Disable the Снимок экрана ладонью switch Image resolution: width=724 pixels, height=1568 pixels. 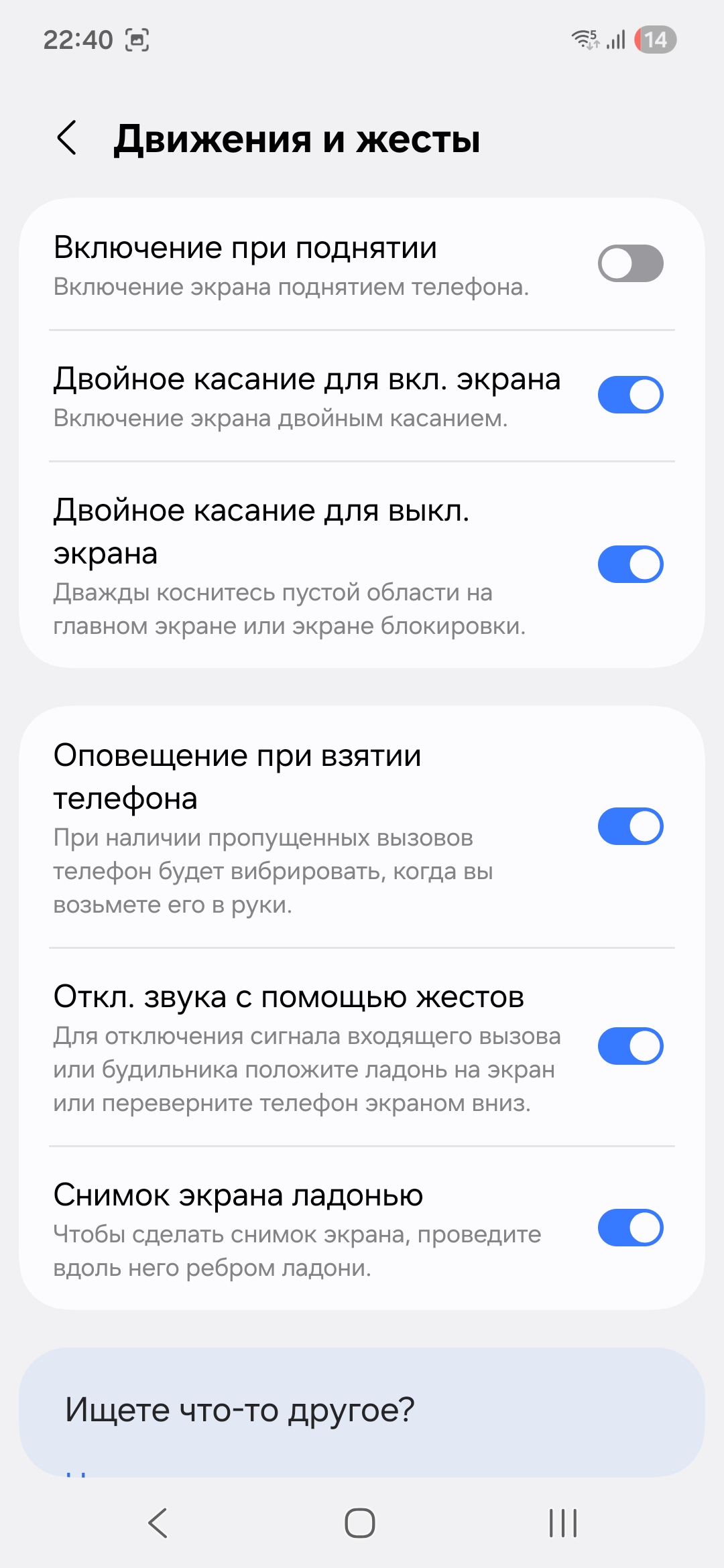coord(630,1228)
